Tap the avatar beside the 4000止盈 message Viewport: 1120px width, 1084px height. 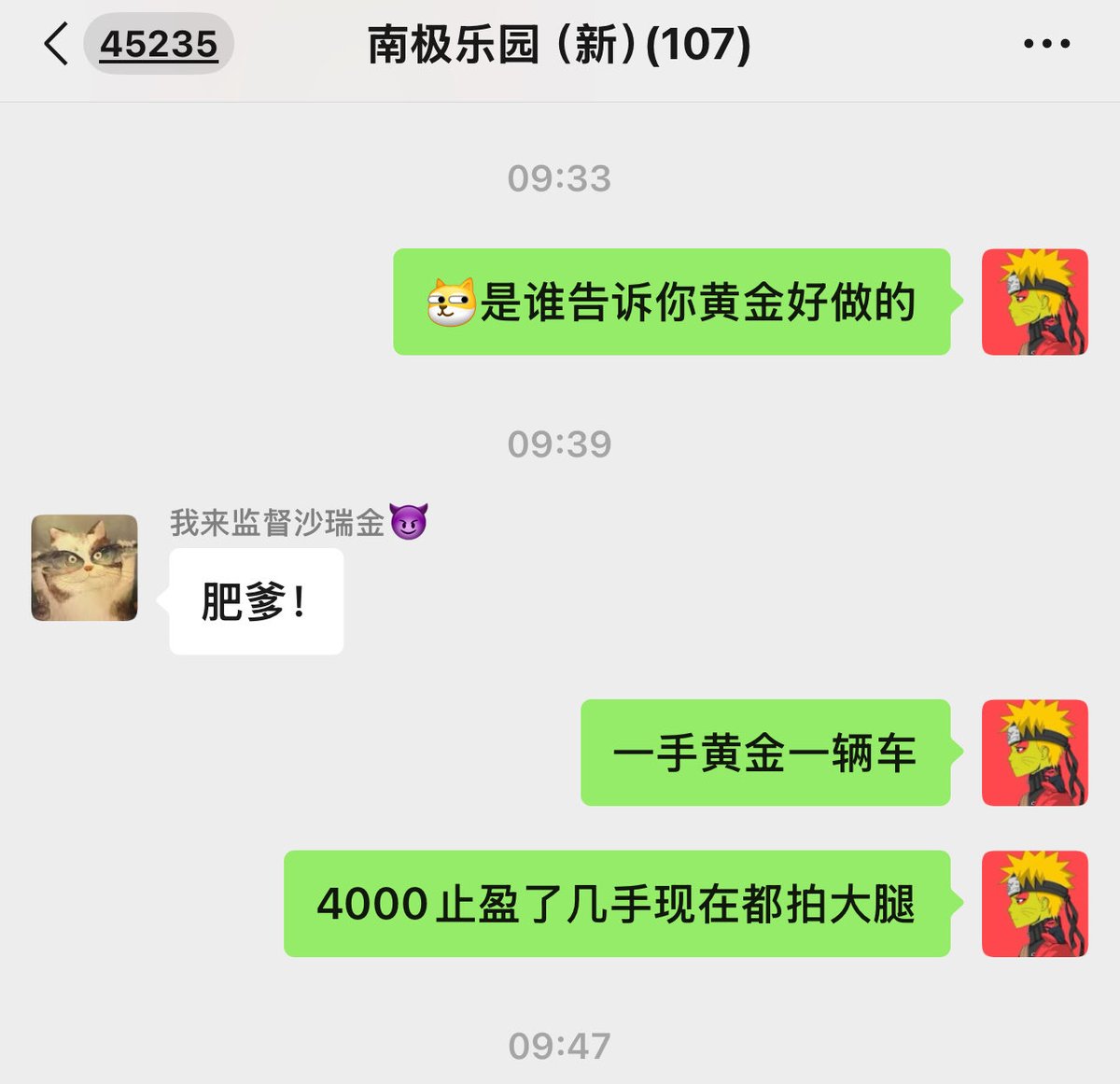1034,903
